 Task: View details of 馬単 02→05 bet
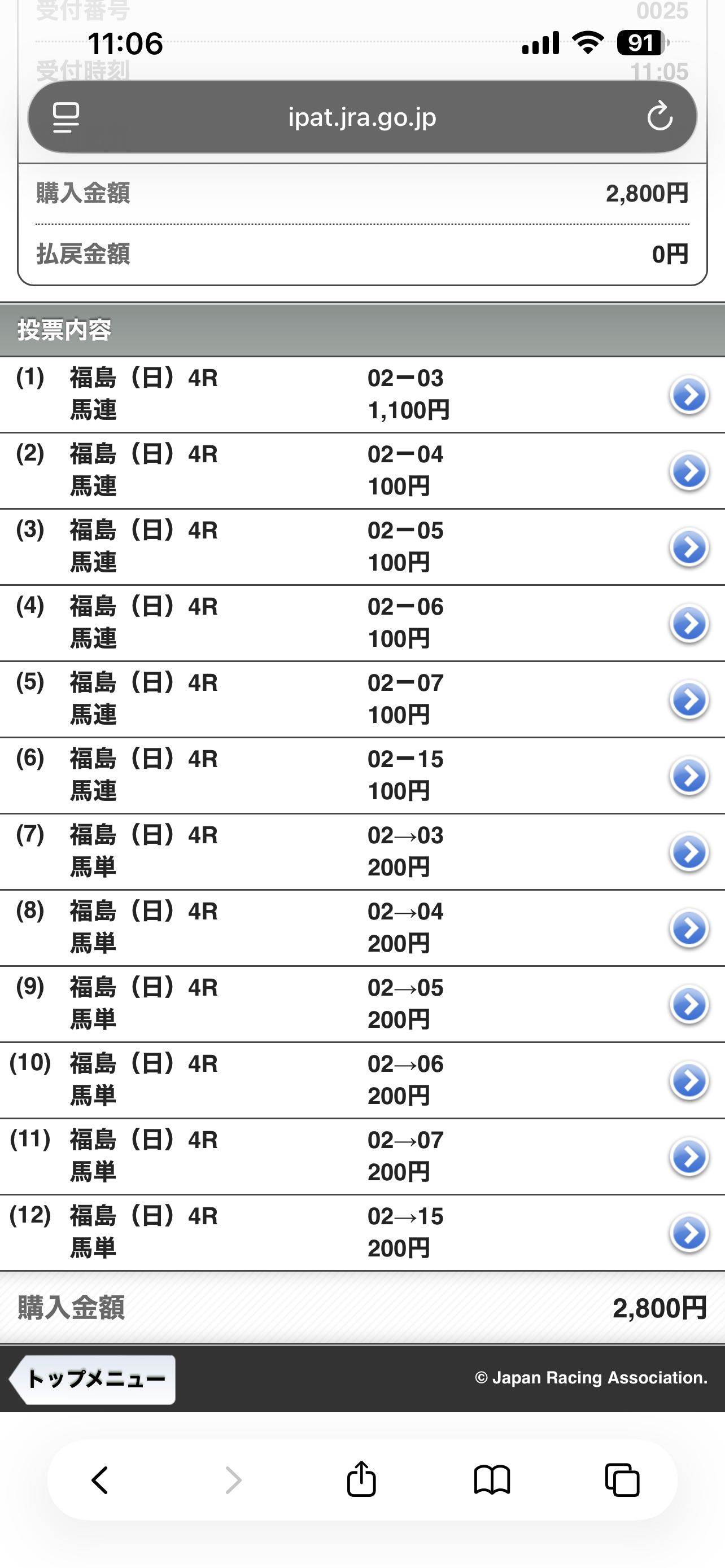pos(688,1004)
